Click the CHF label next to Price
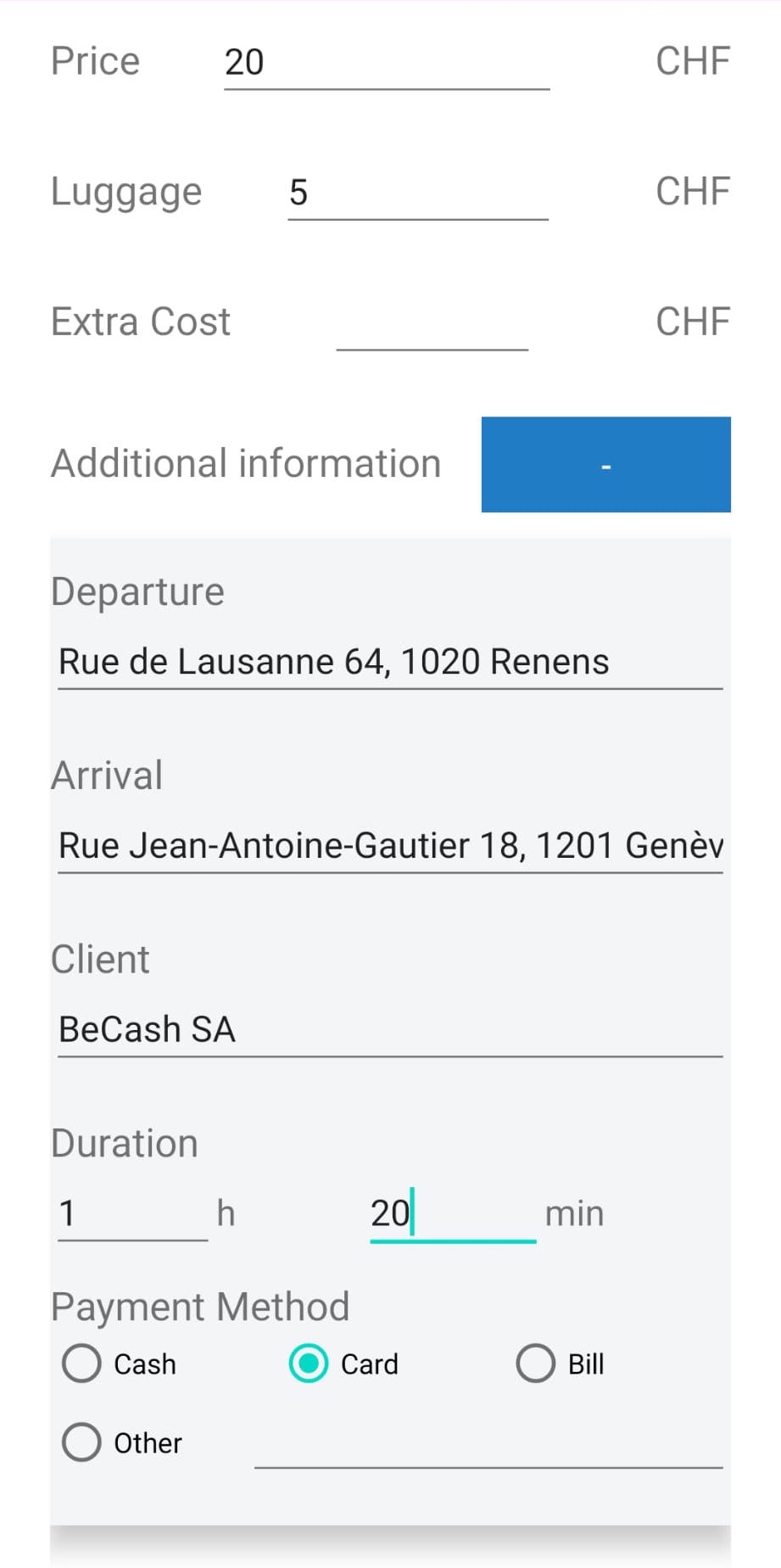This screenshot has width=781, height=1568. tap(692, 61)
